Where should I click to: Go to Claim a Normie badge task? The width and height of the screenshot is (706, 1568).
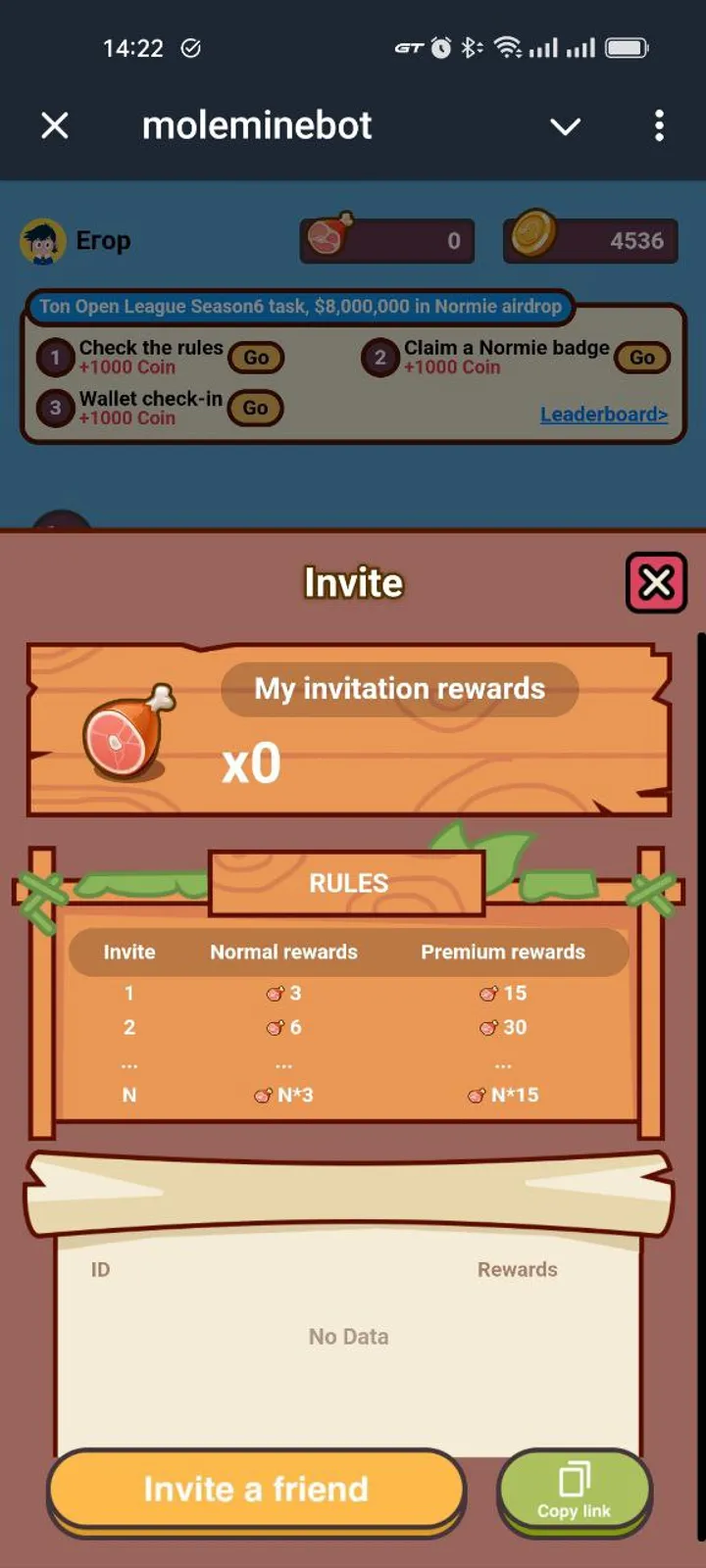click(642, 358)
